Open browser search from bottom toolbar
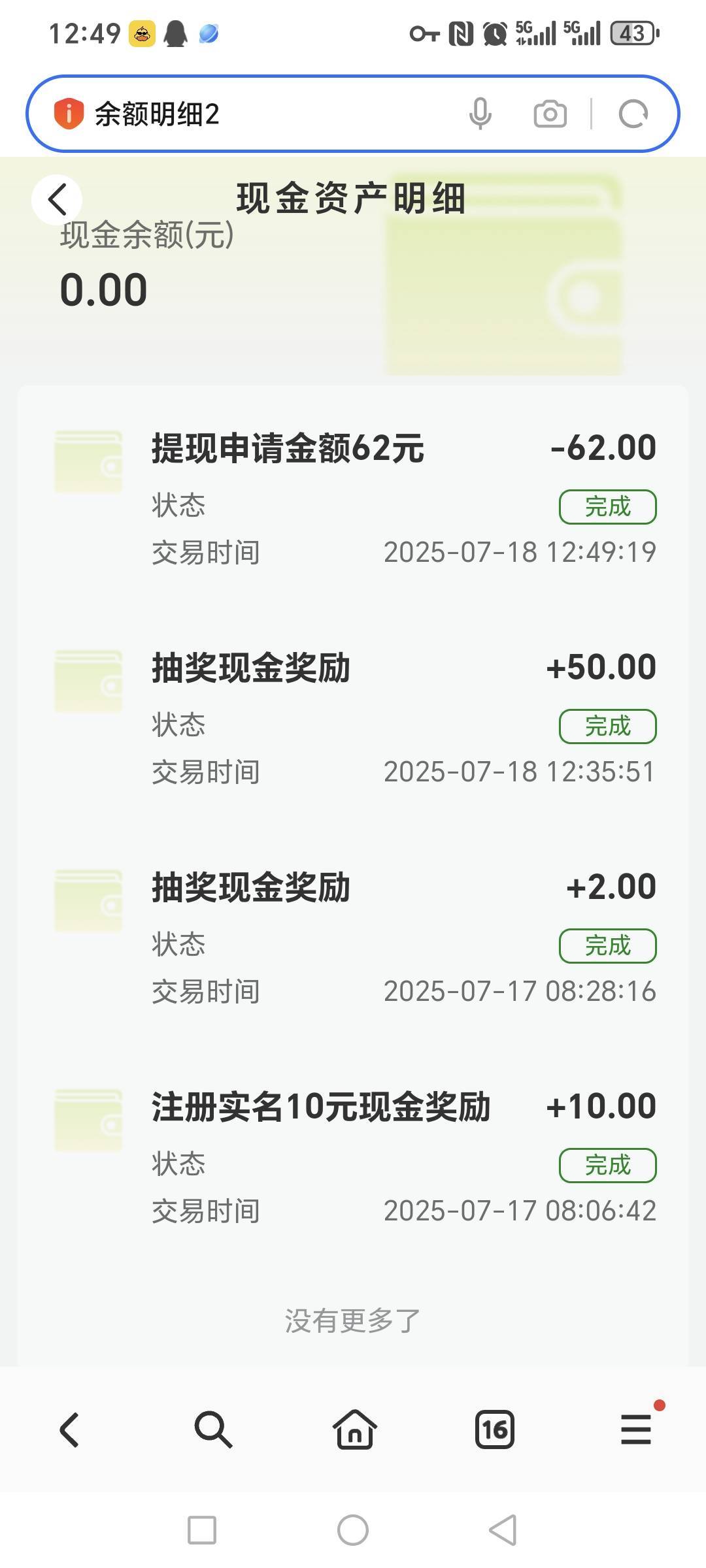The image size is (706, 1568). [x=213, y=1429]
